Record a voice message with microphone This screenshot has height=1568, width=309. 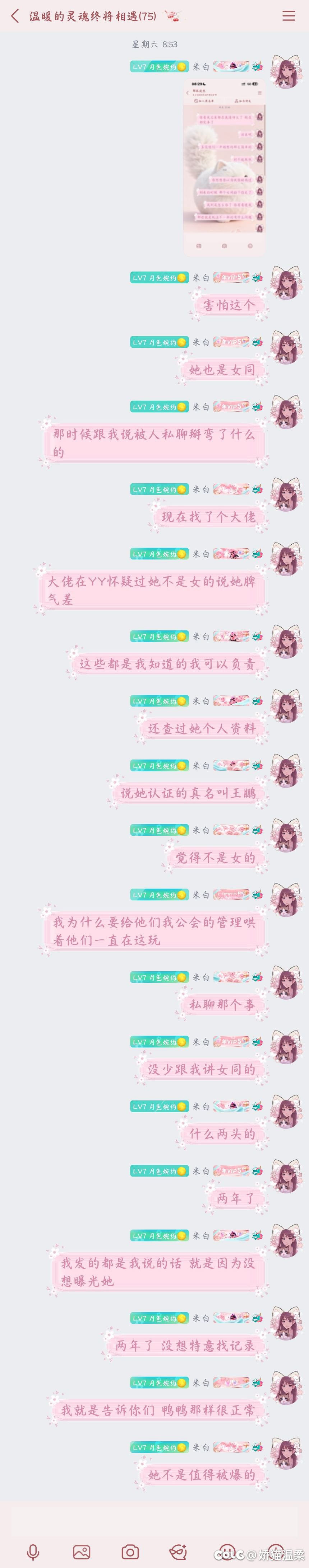coord(33,1551)
